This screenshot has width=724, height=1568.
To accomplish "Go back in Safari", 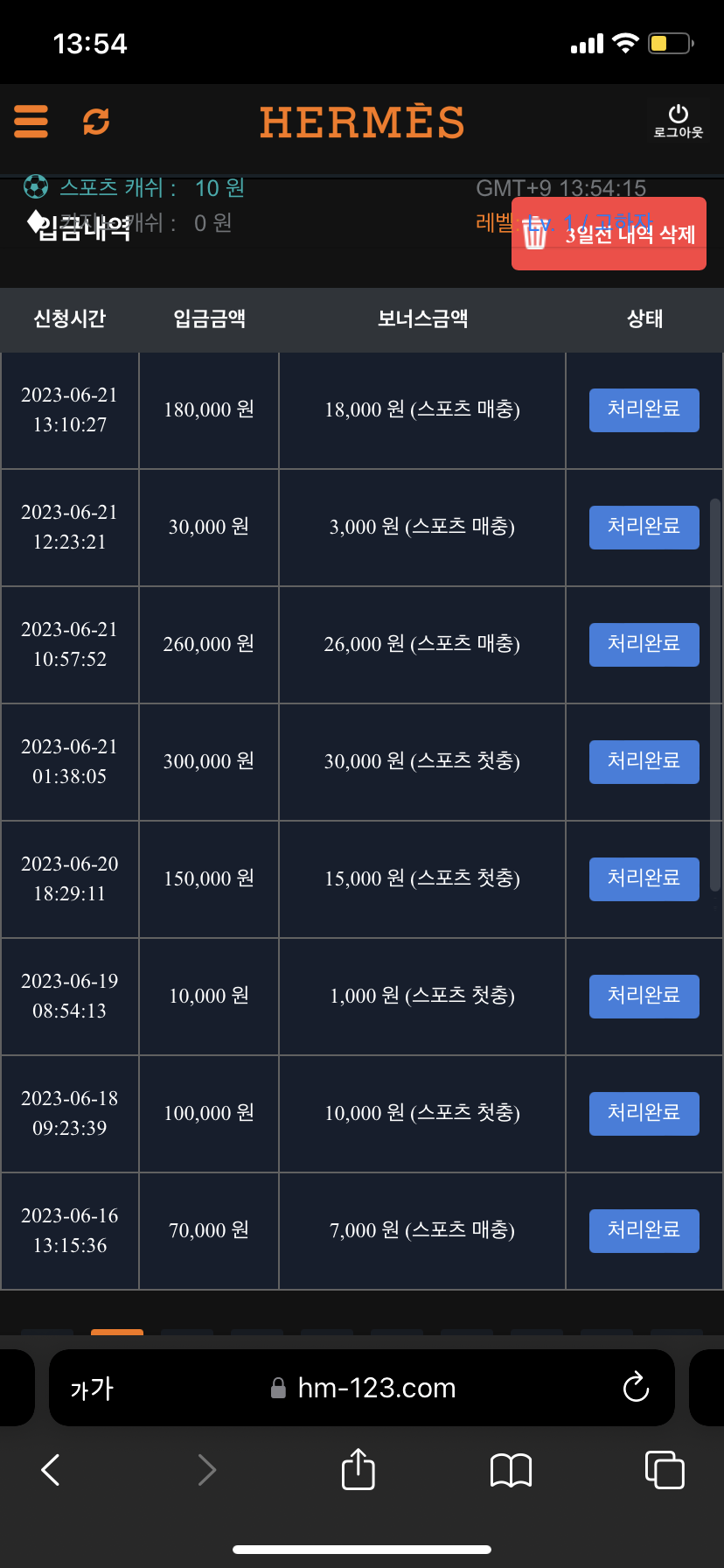I will click(x=51, y=1470).
